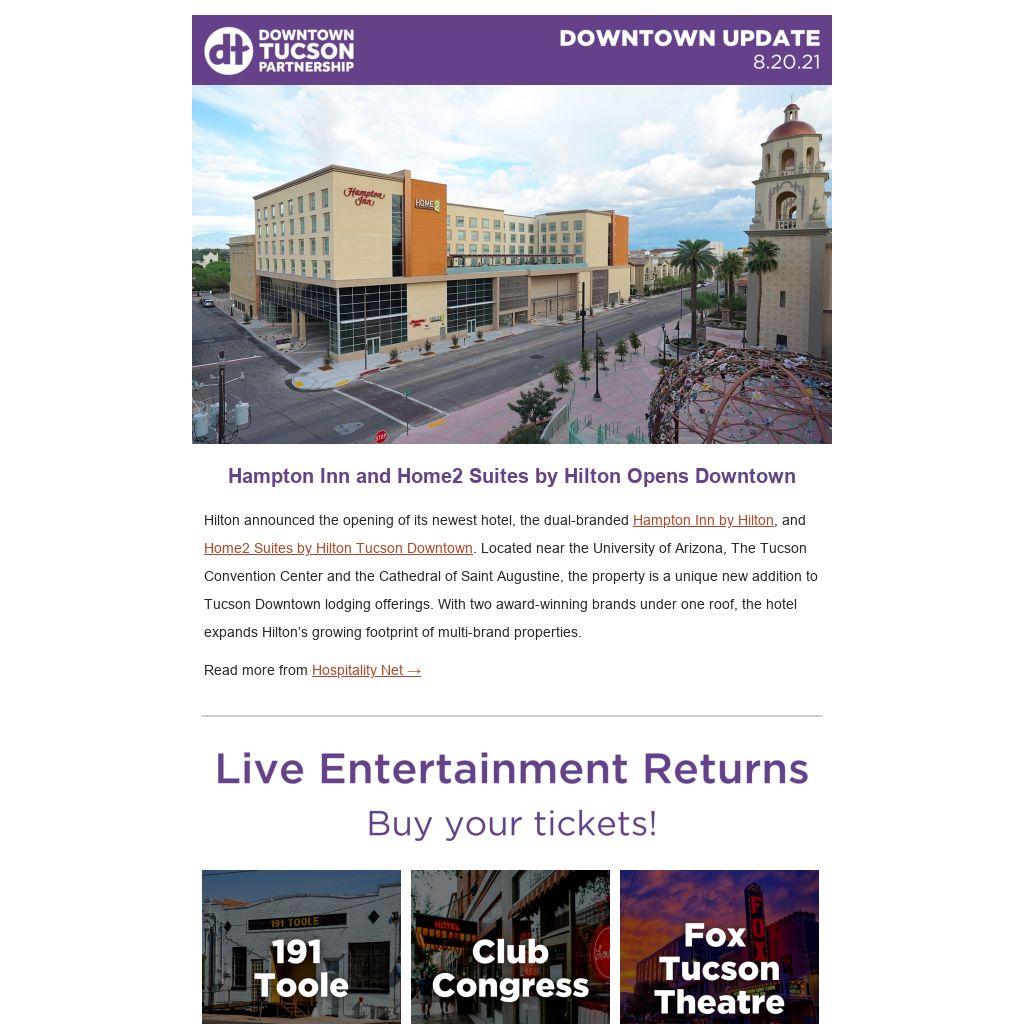The height and width of the screenshot is (1024, 1024).
Task: Read more at Hospitality Net link
Action: 366,670
